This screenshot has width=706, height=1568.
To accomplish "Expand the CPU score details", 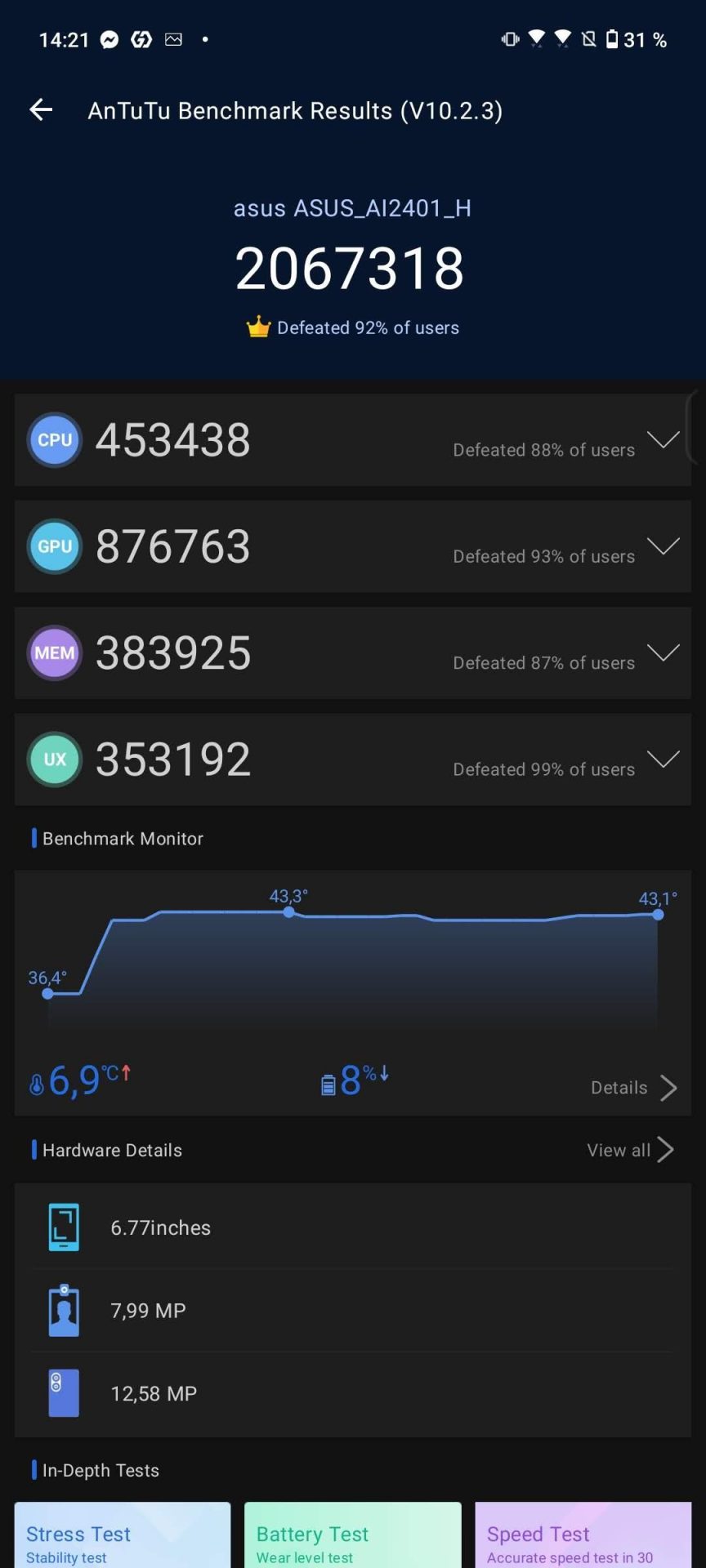I will (353, 440).
